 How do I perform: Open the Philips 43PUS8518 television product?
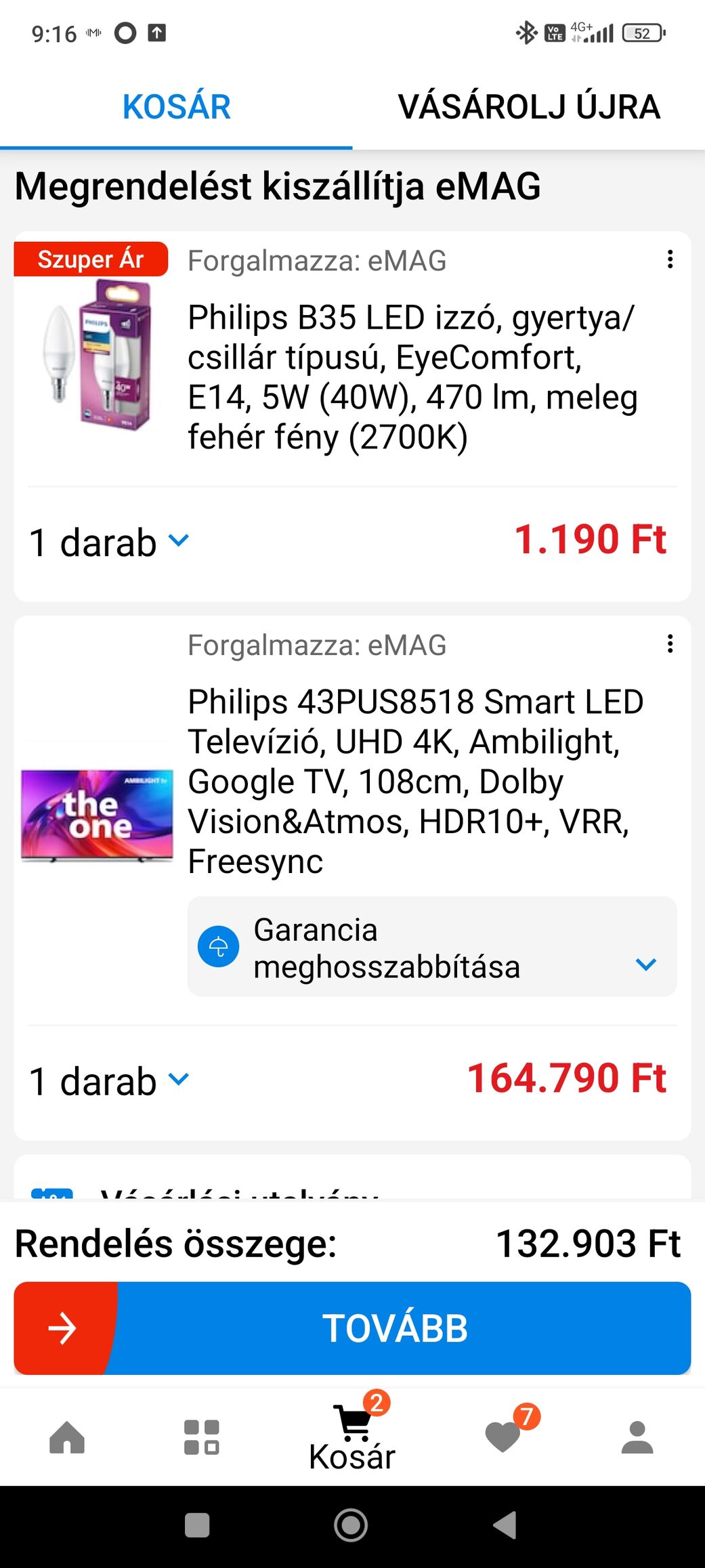(415, 782)
